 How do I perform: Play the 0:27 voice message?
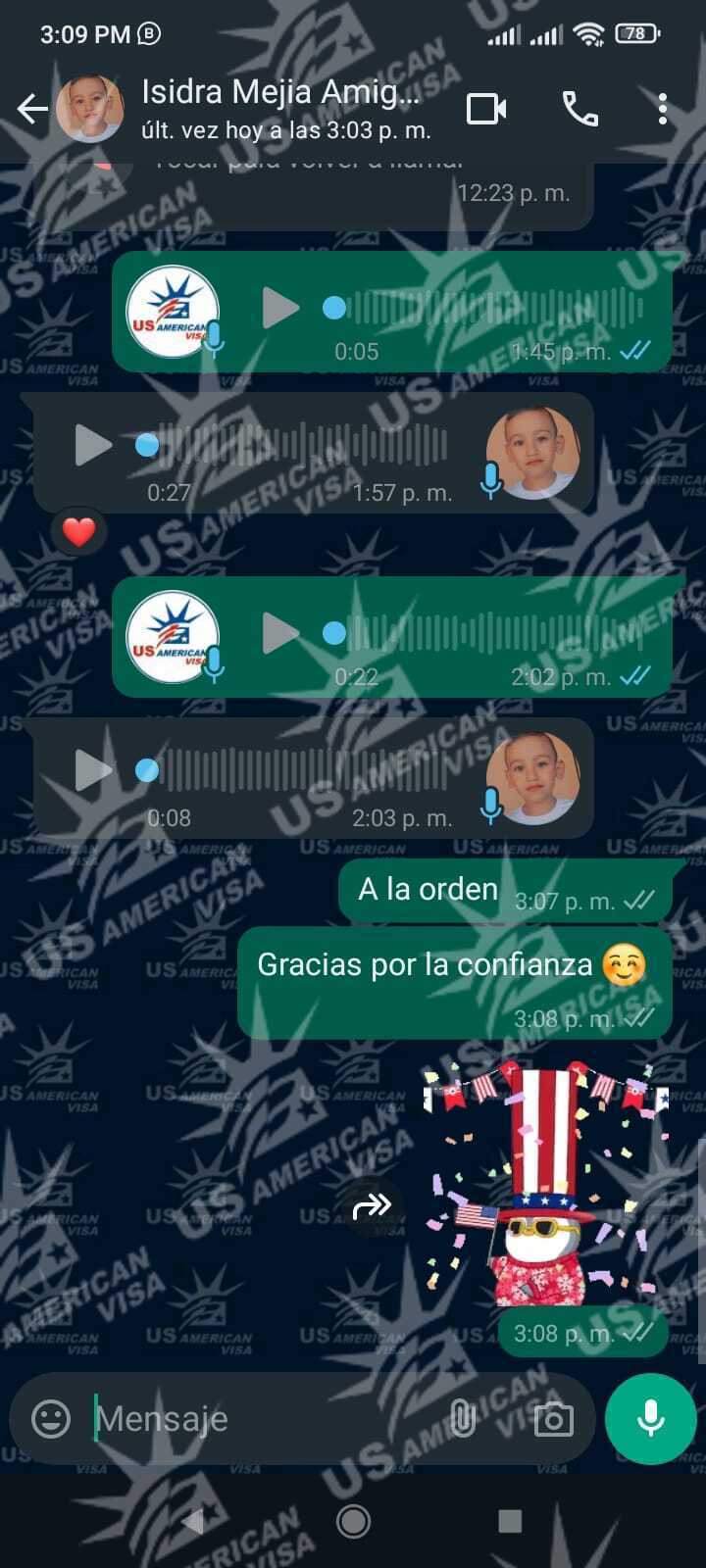point(93,446)
